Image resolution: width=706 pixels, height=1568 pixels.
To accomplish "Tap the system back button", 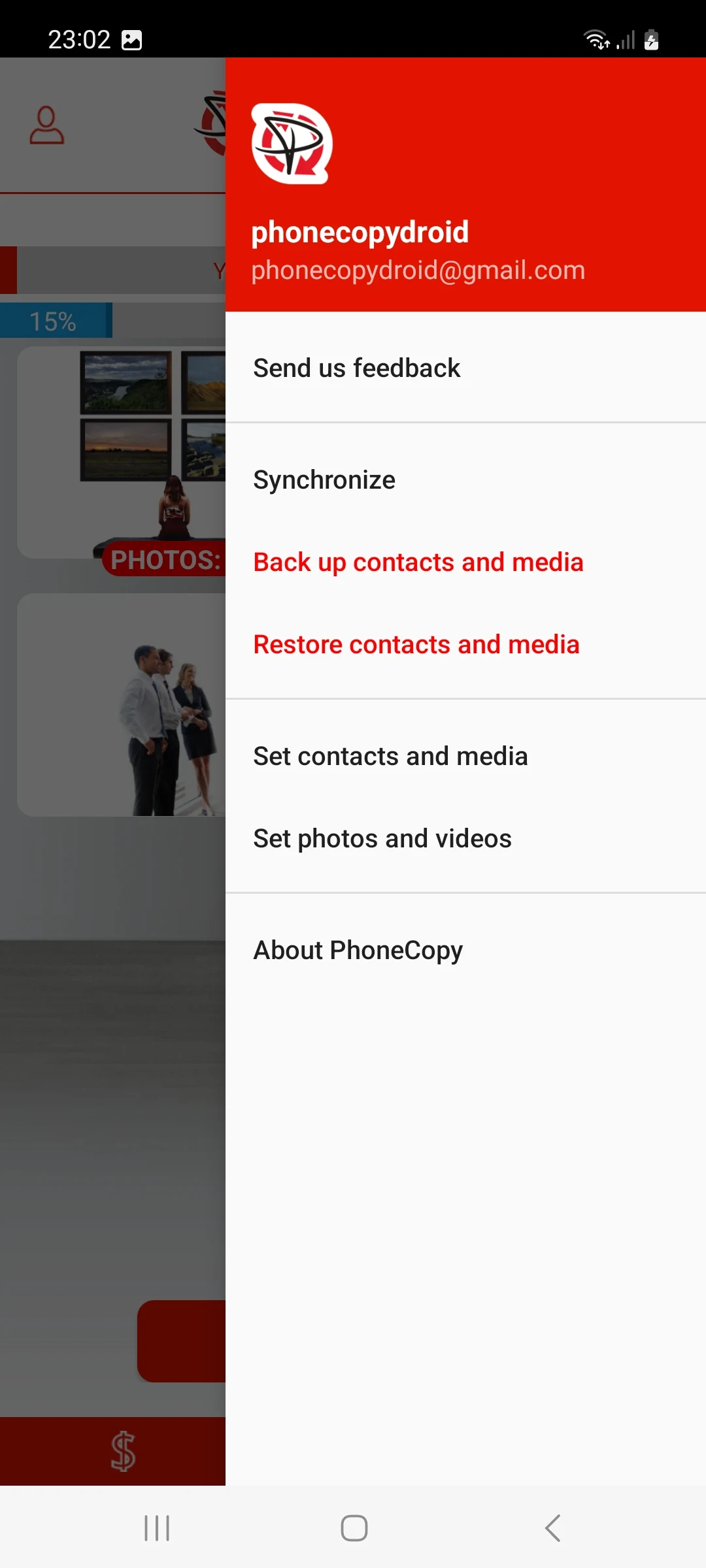I will click(x=552, y=1528).
